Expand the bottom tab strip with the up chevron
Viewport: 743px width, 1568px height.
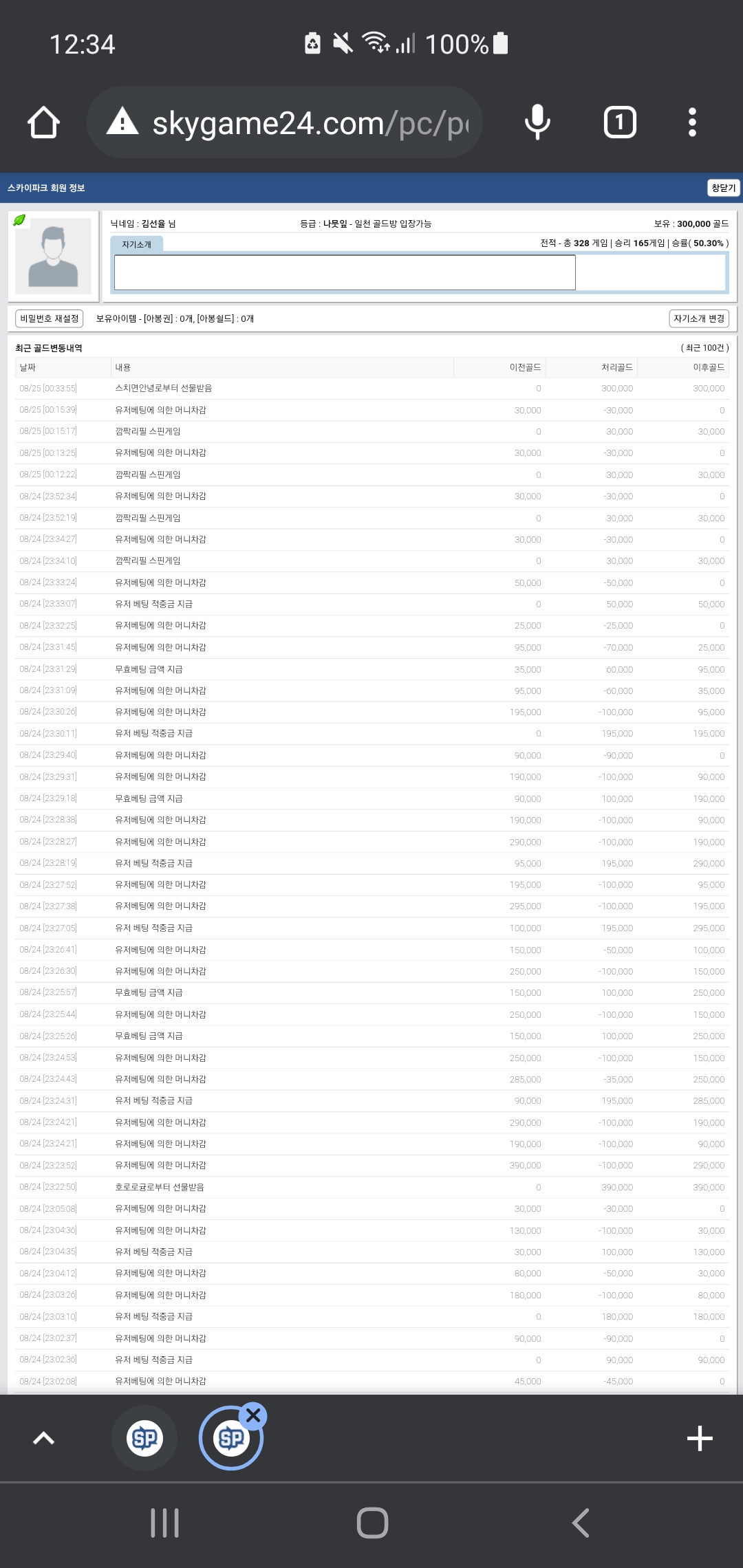[x=43, y=1438]
